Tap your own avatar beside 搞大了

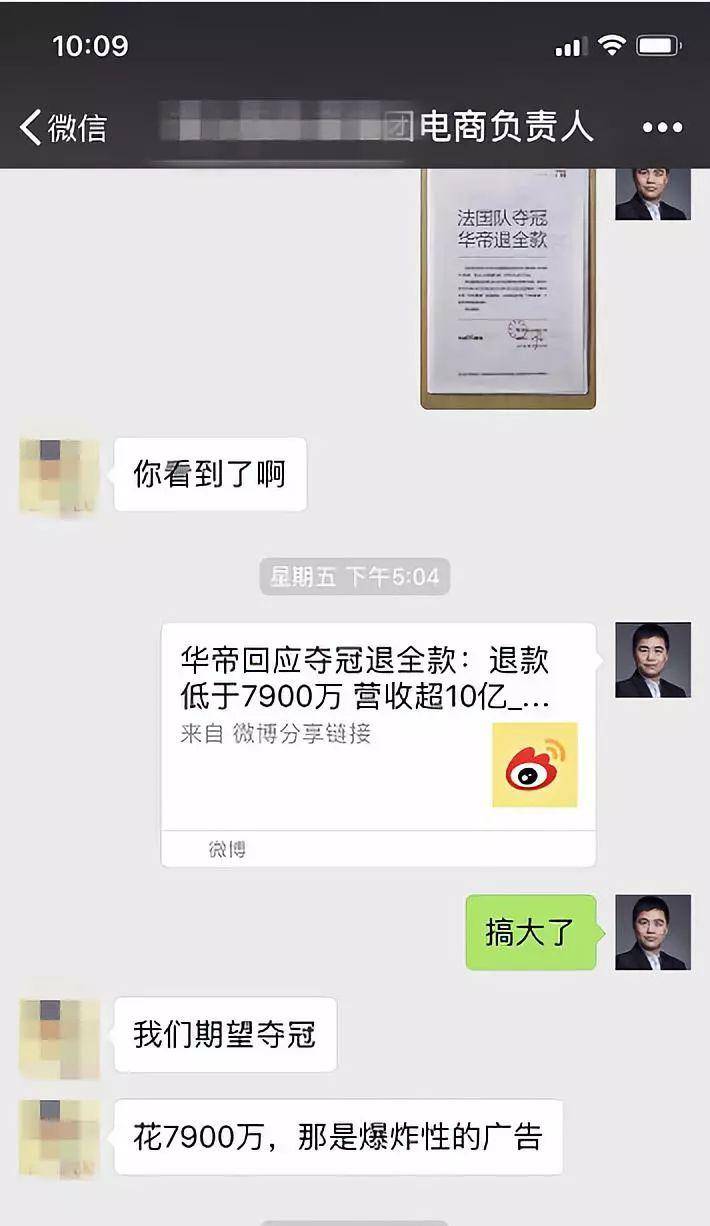pyautogui.click(x=653, y=932)
